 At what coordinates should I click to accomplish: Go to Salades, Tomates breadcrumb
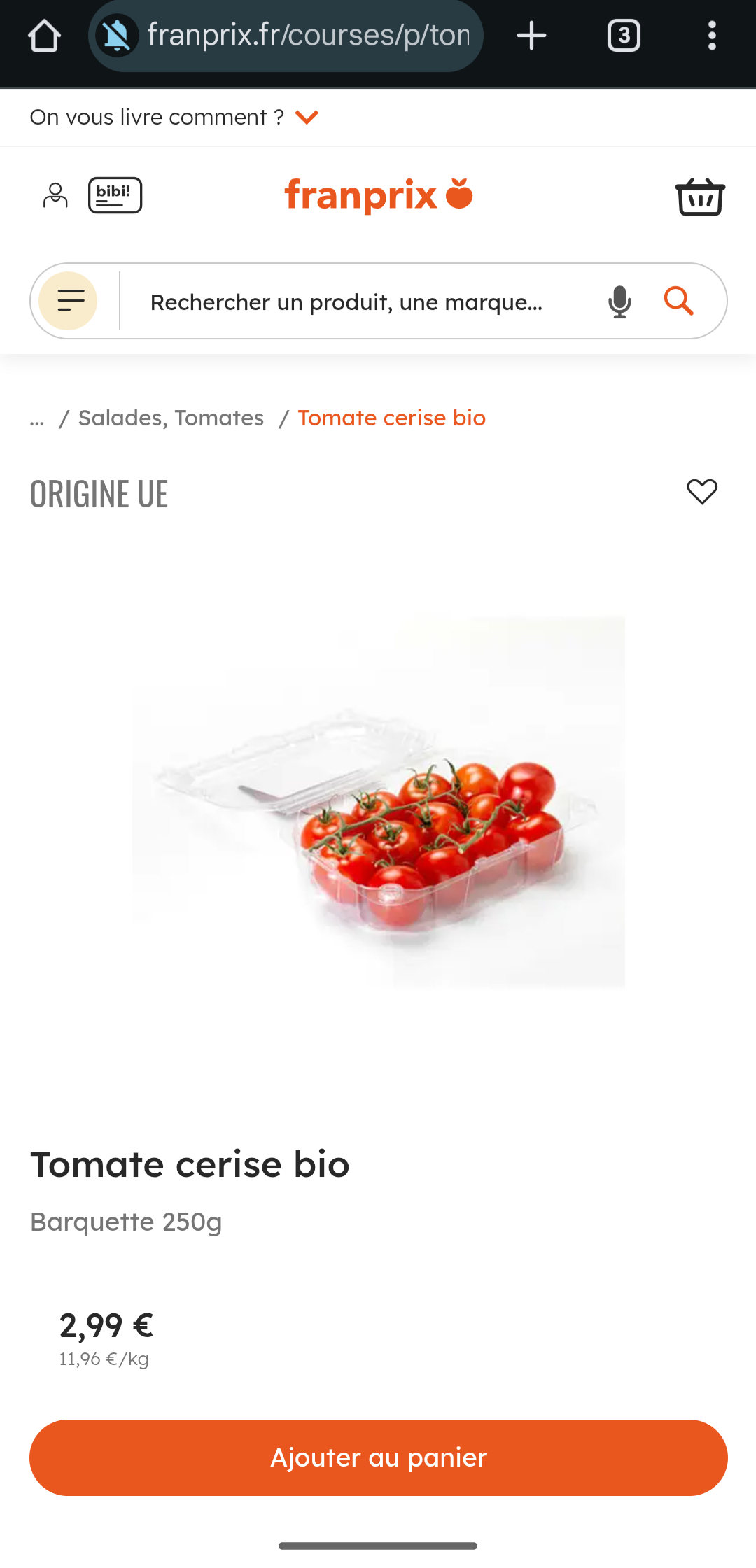tap(171, 418)
